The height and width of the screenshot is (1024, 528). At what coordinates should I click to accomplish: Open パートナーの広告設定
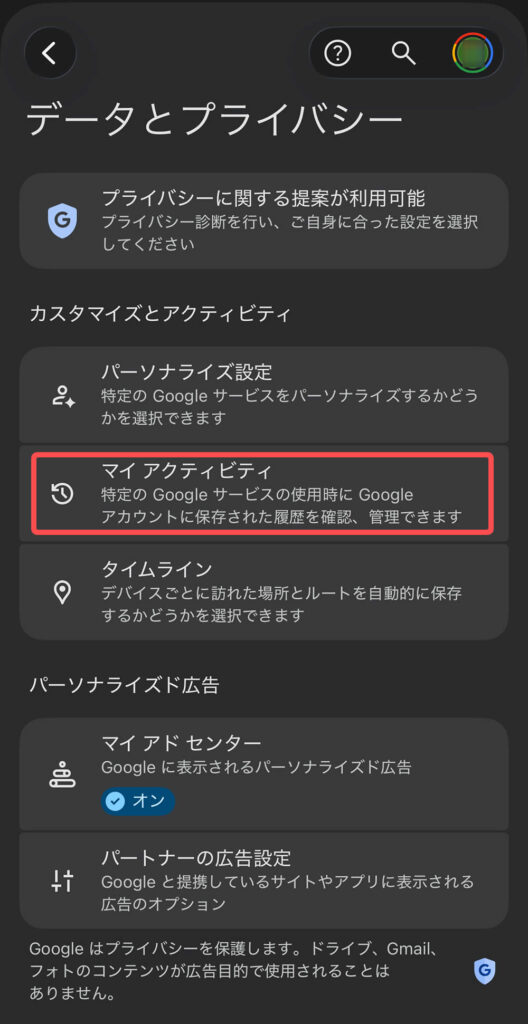point(264,880)
